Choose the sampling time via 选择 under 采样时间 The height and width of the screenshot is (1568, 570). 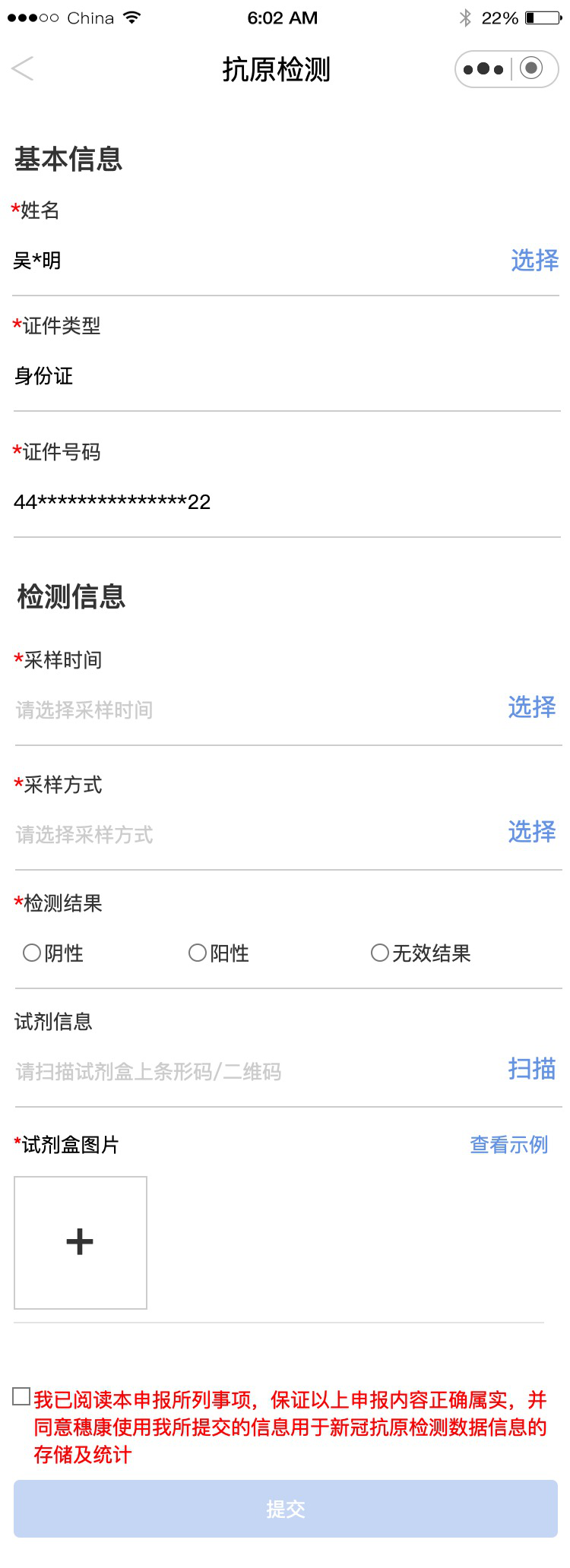click(531, 707)
